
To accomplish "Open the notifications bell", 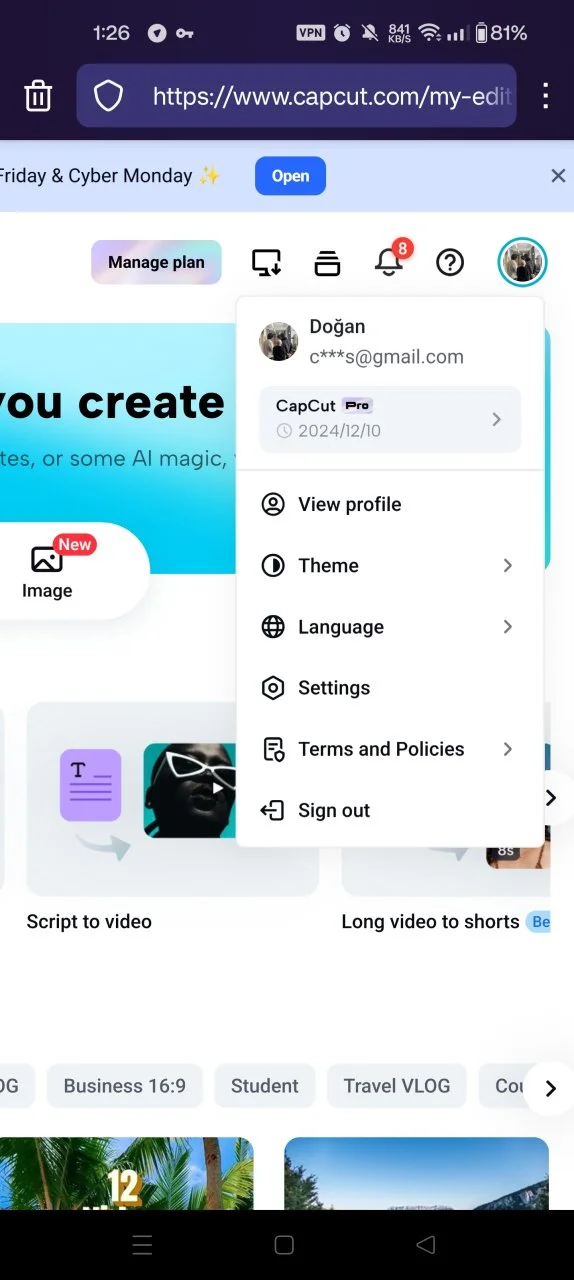I will click(389, 262).
